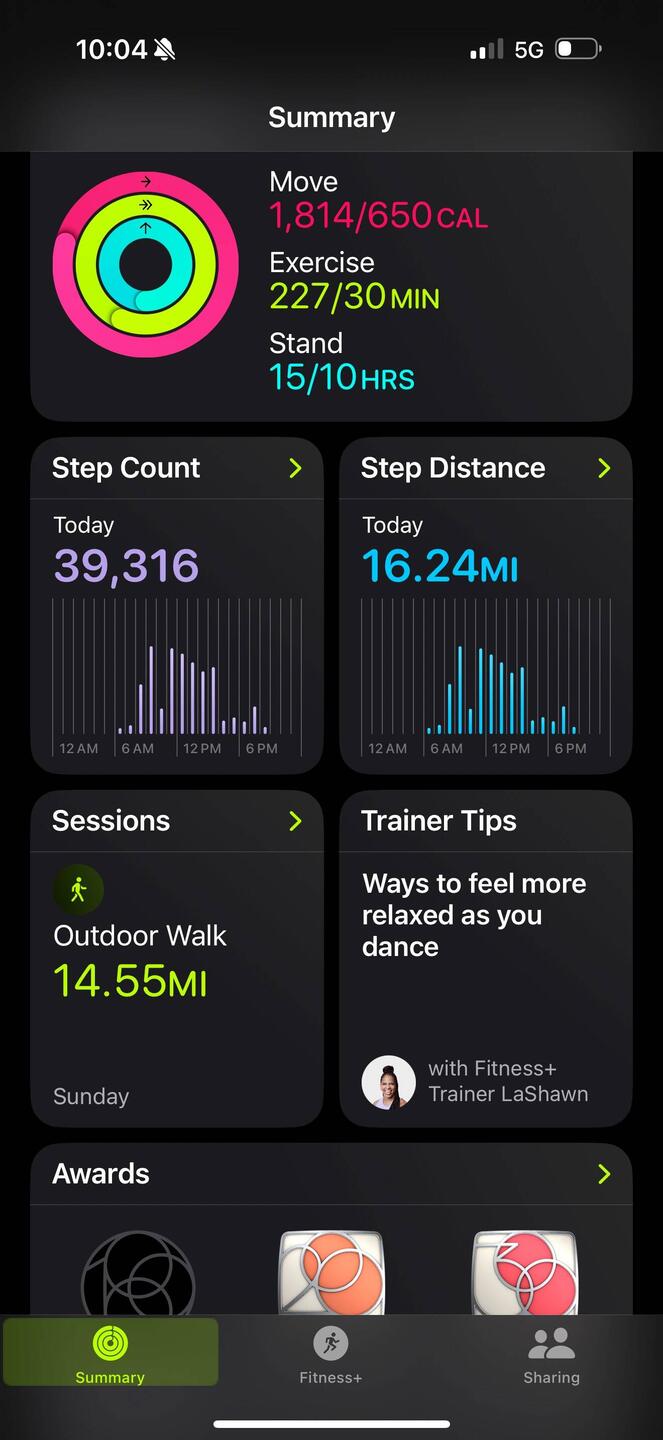The height and width of the screenshot is (1440, 663).
Task: View the Sessions Outdoor Walk card
Action: pos(177,959)
